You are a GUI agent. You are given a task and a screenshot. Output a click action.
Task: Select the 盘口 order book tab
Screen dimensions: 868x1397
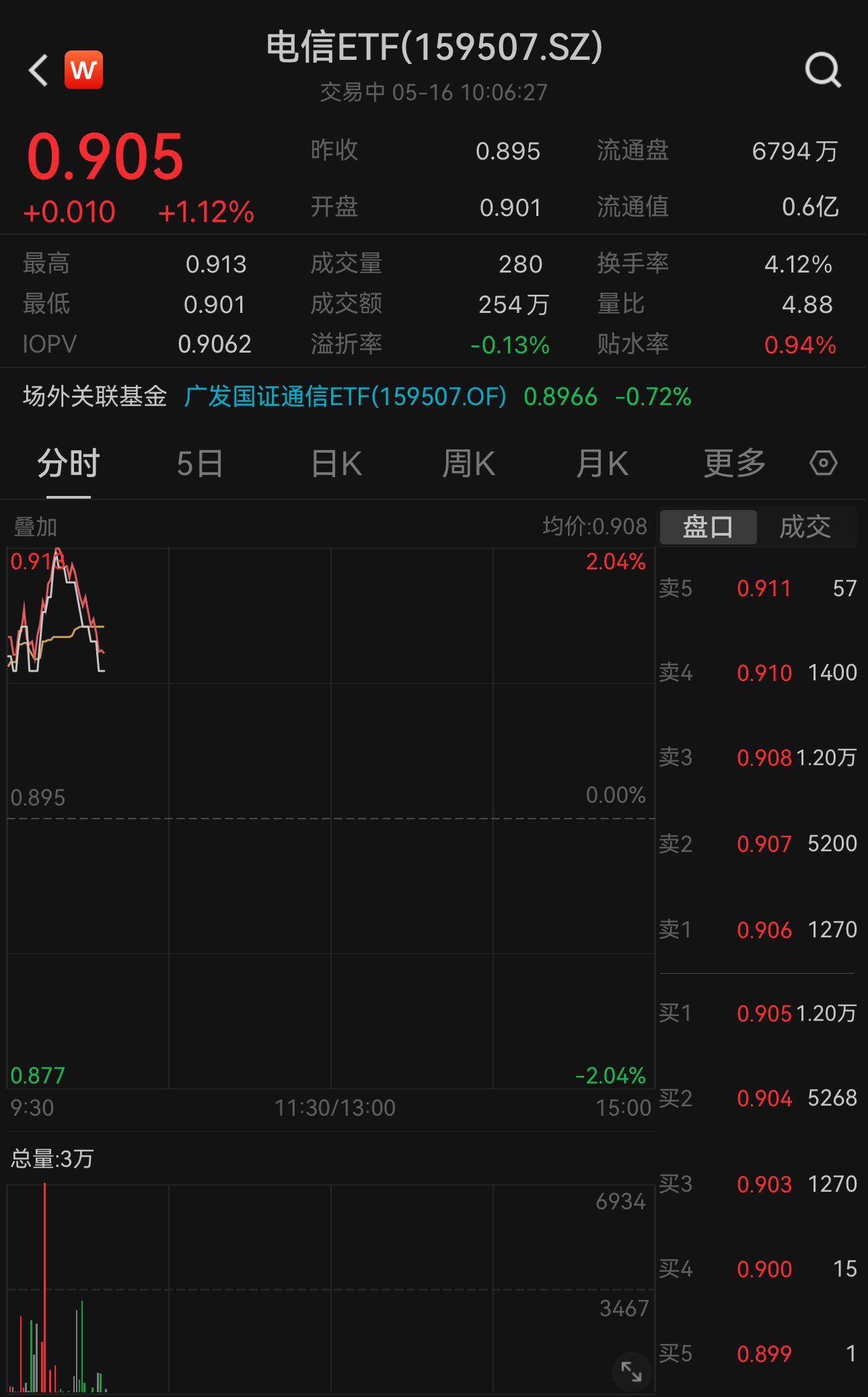point(708,527)
